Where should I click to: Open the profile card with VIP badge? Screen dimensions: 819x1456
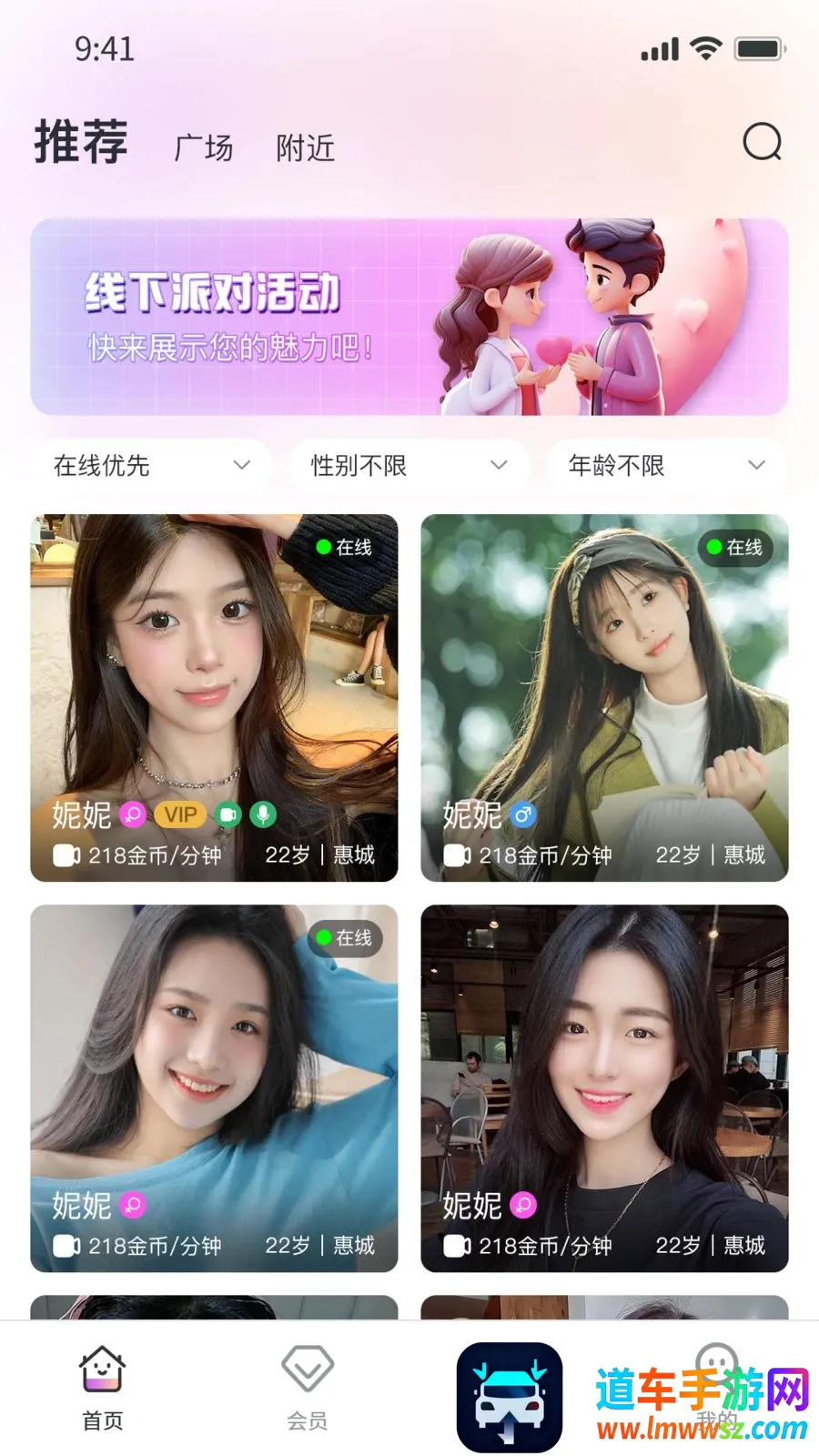coord(214,698)
